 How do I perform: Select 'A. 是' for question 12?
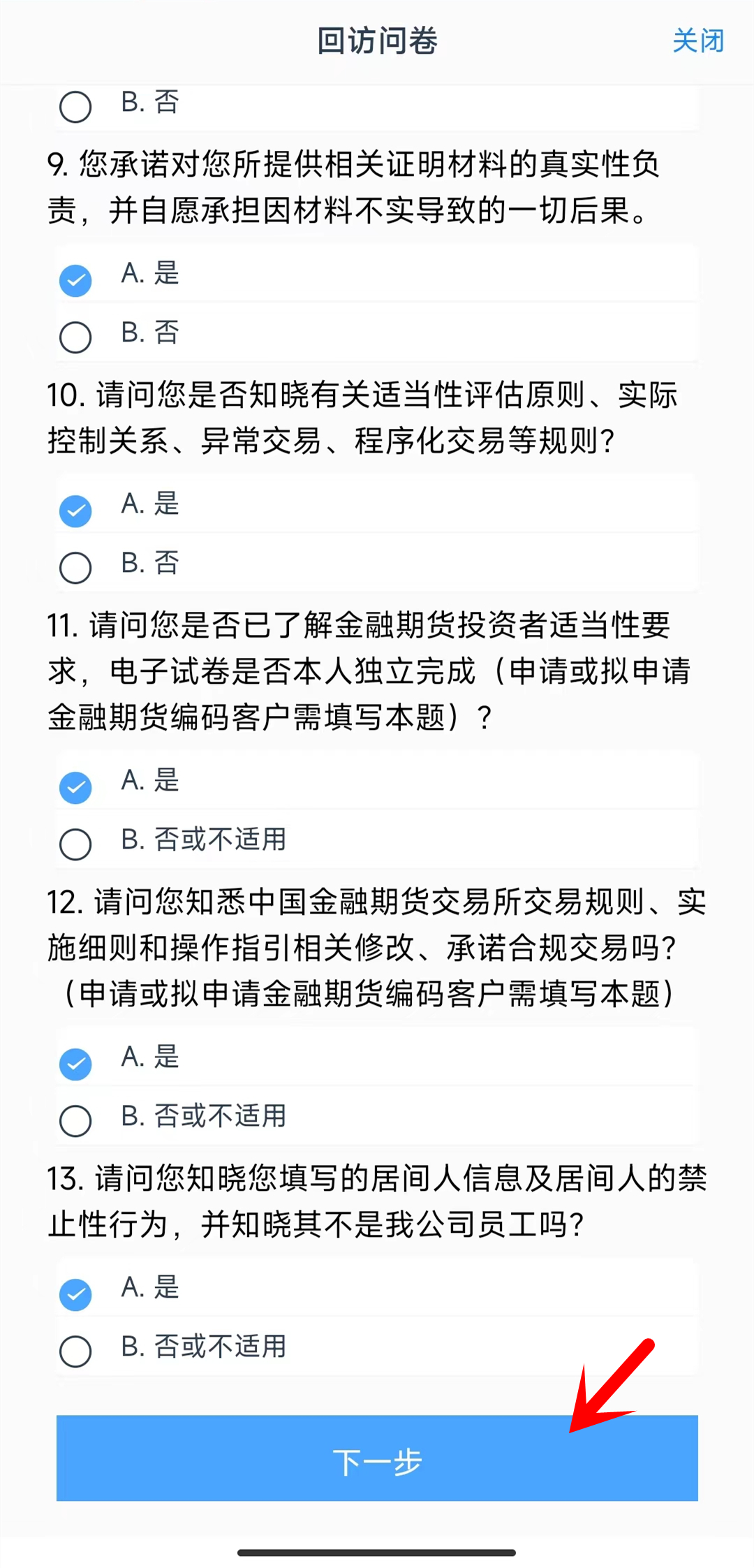pos(75,1064)
